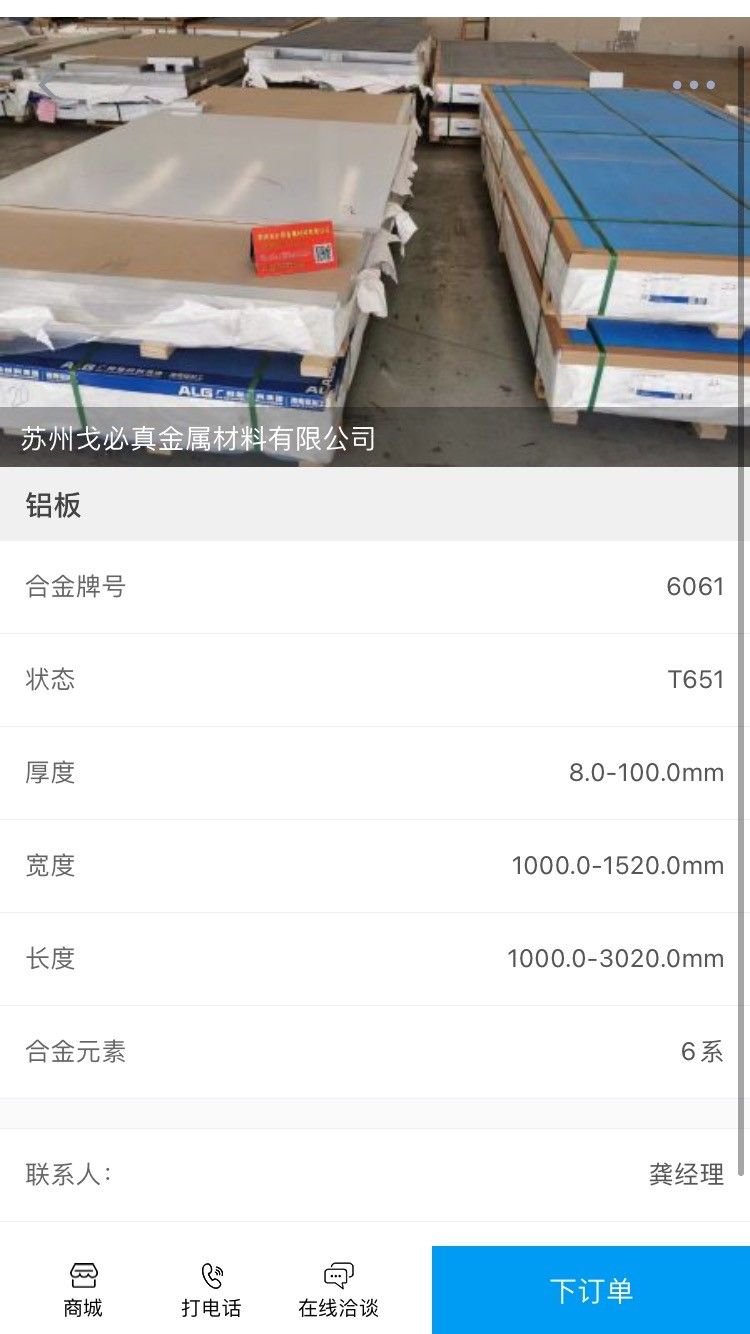The width and height of the screenshot is (750, 1334).
Task: Go to the 商城 store page
Action: (83, 1290)
